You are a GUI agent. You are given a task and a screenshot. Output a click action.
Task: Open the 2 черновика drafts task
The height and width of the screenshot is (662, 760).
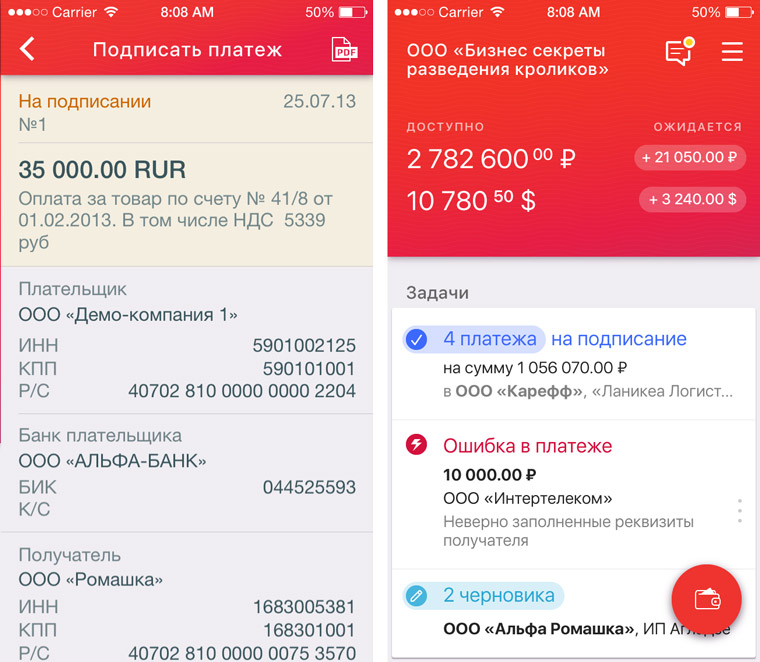click(498, 596)
